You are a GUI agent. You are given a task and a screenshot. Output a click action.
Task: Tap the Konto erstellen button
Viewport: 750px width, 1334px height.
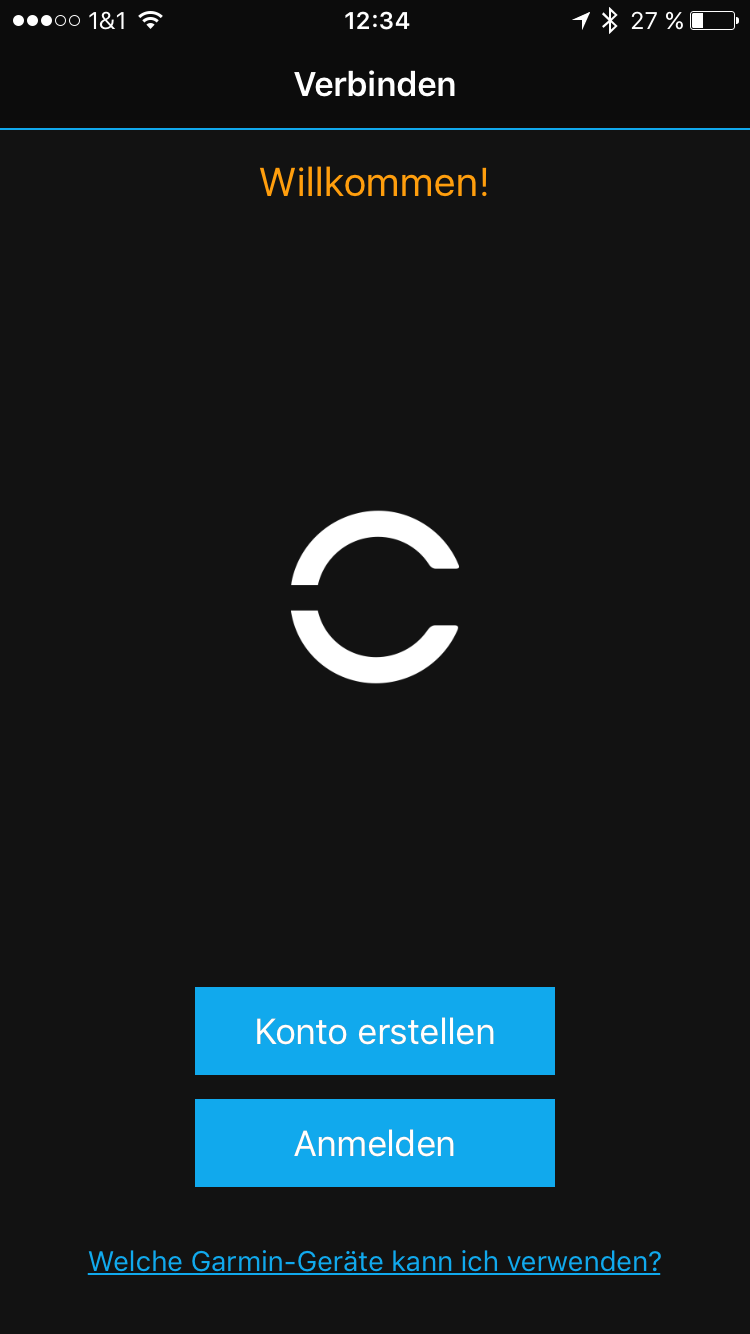374,1031
